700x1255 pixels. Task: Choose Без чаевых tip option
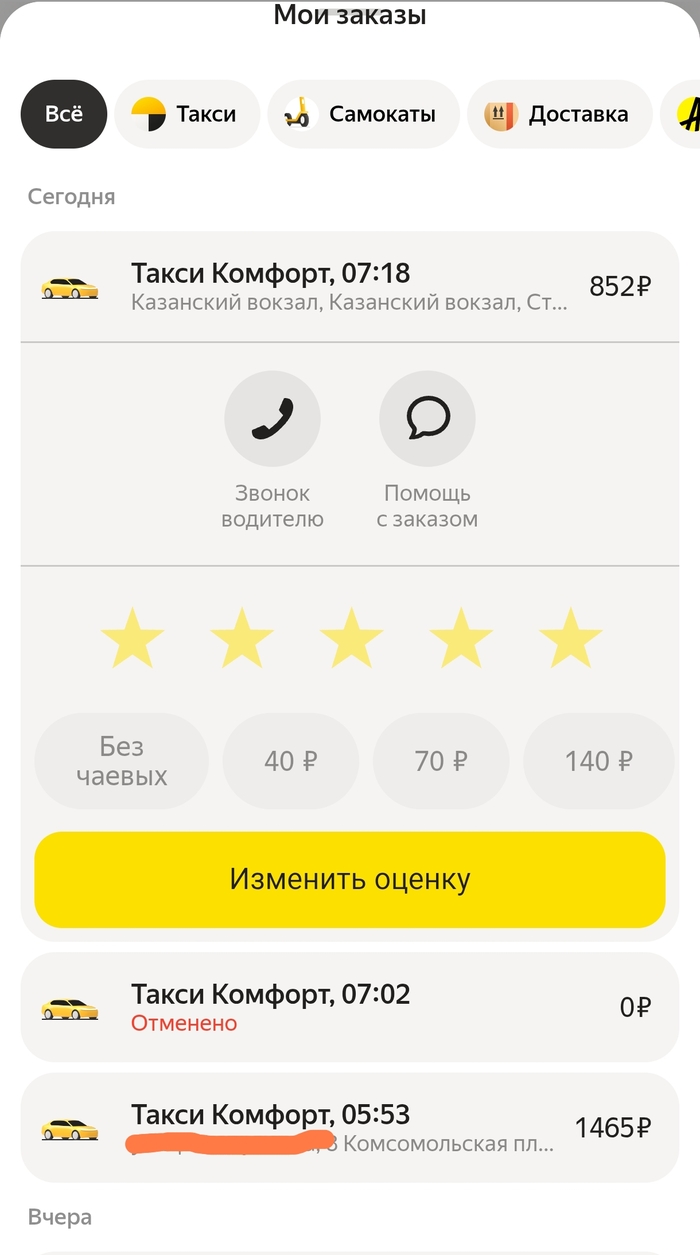click(x=122, y=761)
